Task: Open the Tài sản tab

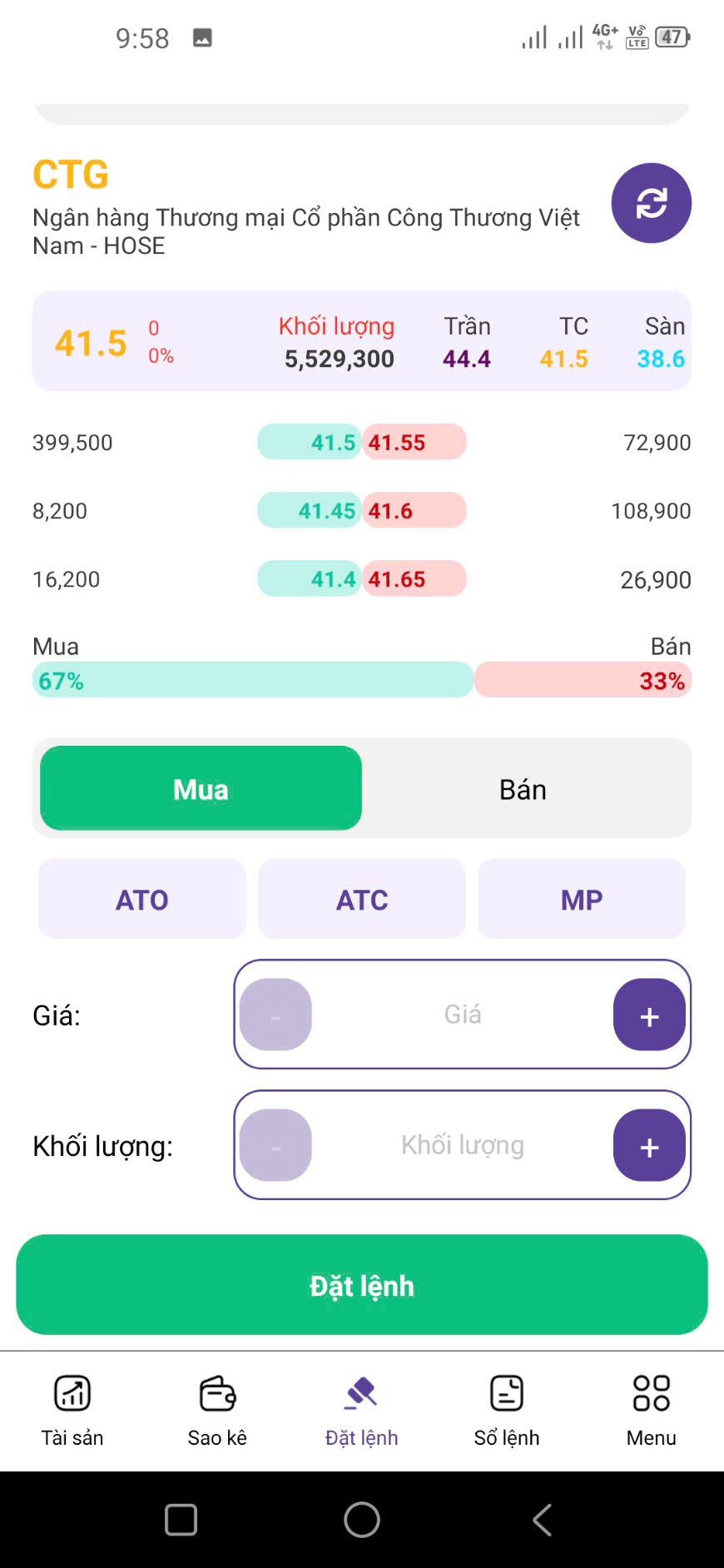Action: point(72,1411)
